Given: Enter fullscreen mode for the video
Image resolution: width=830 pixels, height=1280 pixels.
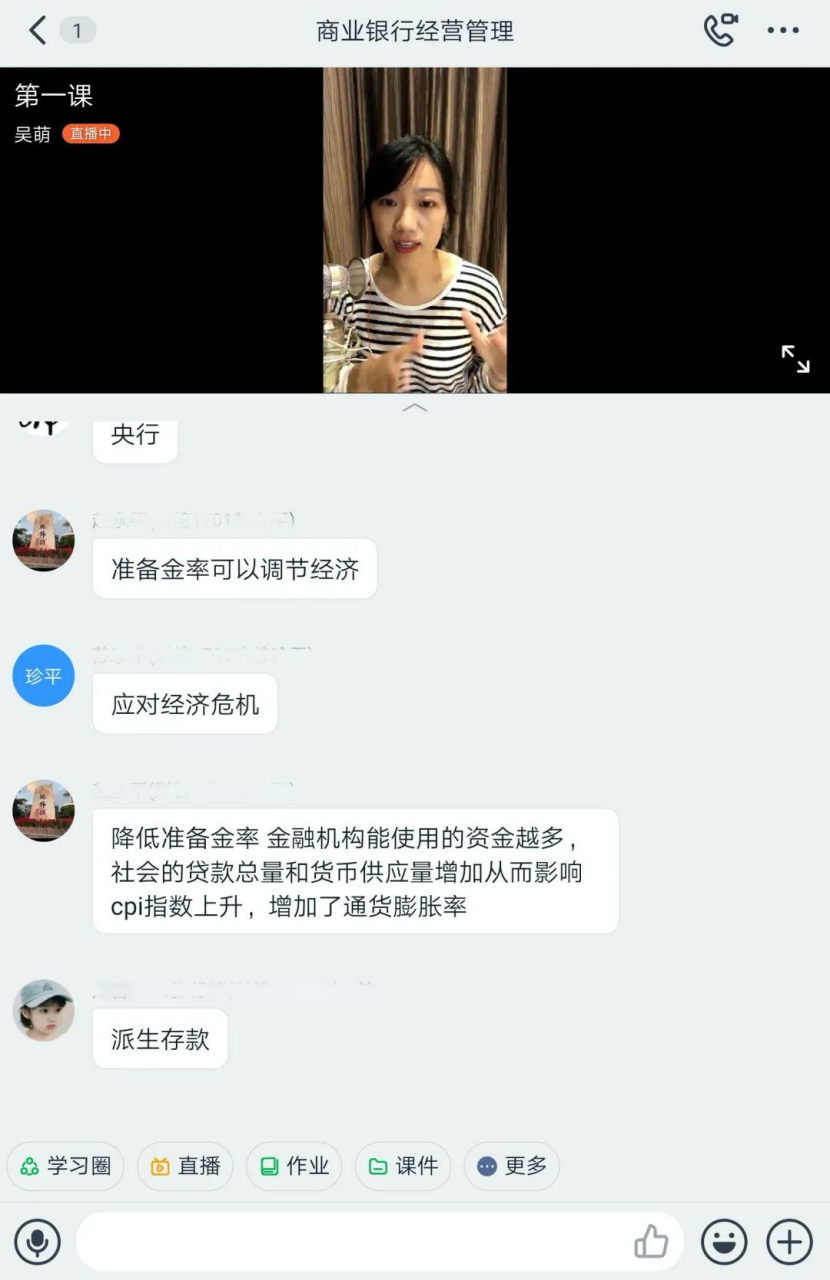Looking at the screenshot, I should 795,358.
